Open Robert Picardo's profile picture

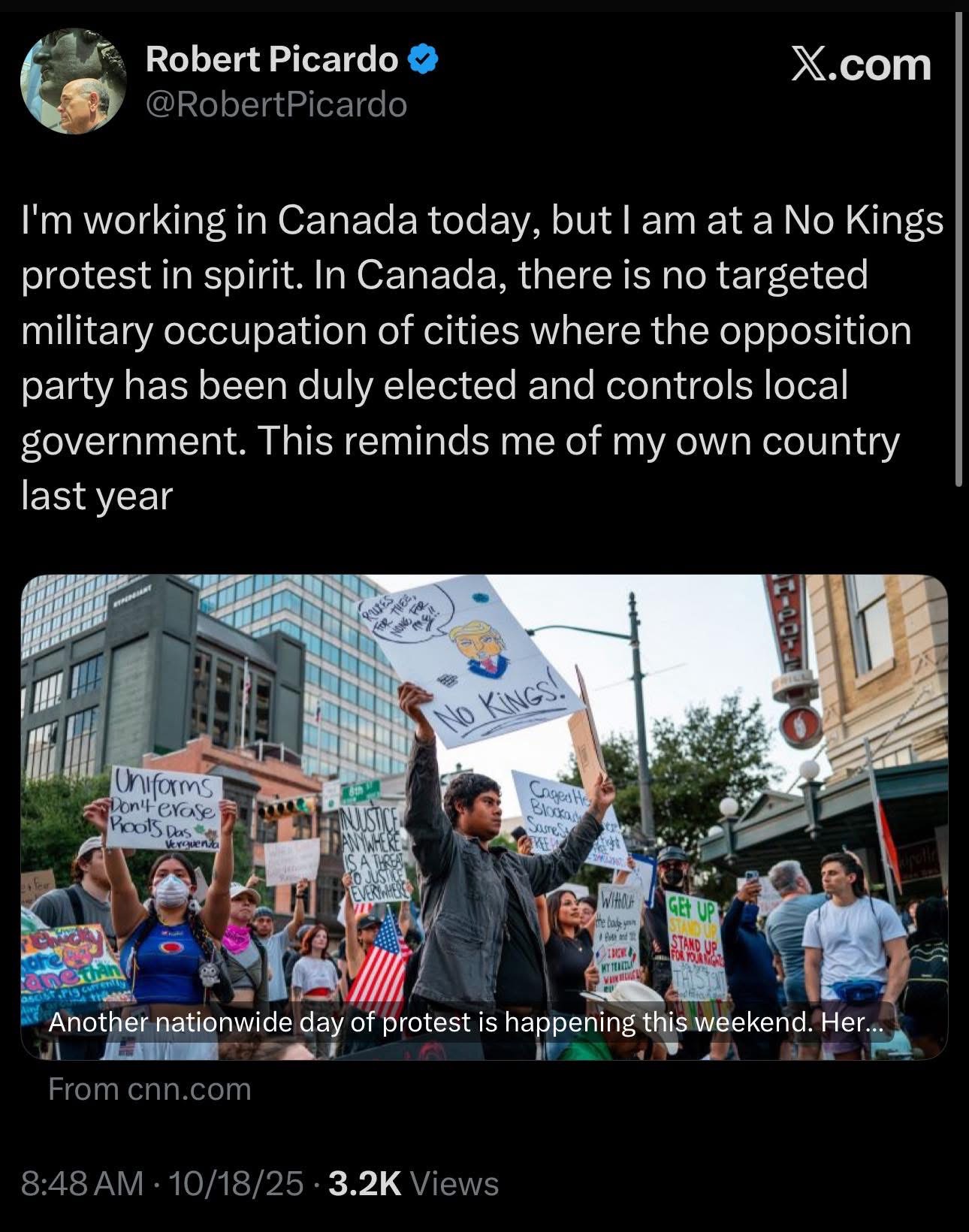(x=73, y=81)
